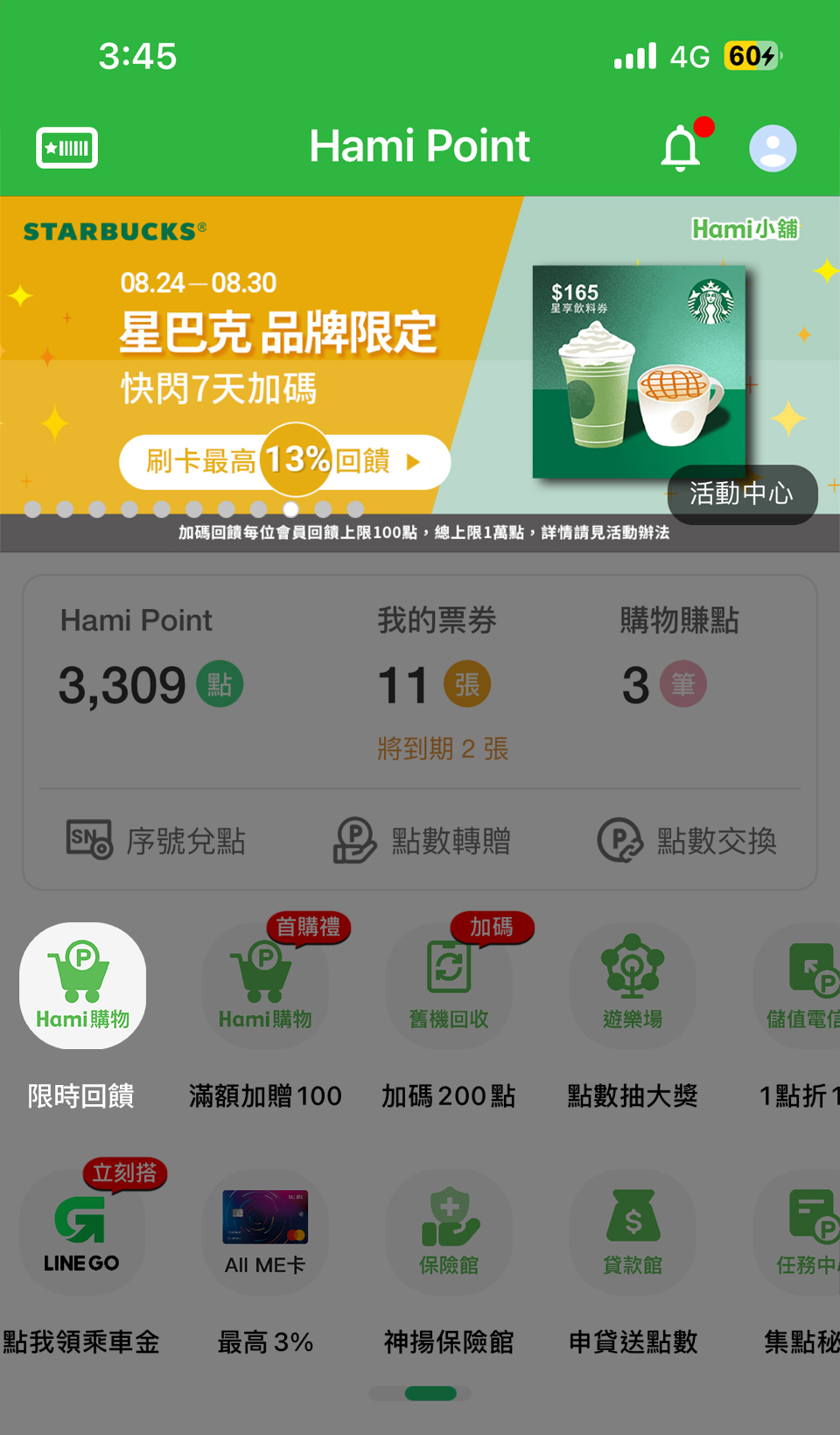840x1435 pixels.
Task: Open 保險館 神揚保險館
Action: [449, 1233]
